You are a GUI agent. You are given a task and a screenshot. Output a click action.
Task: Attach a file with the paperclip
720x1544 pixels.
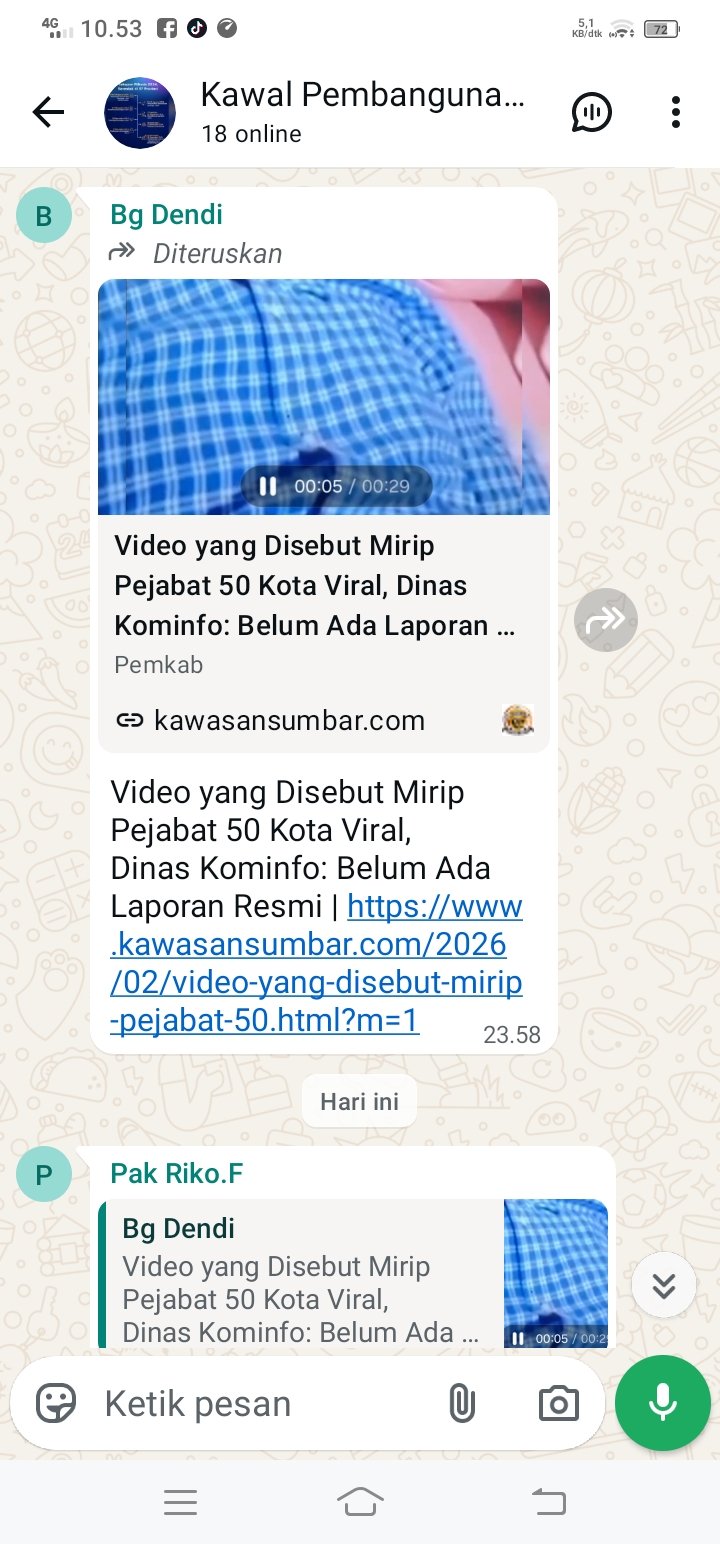point(461,1404)
